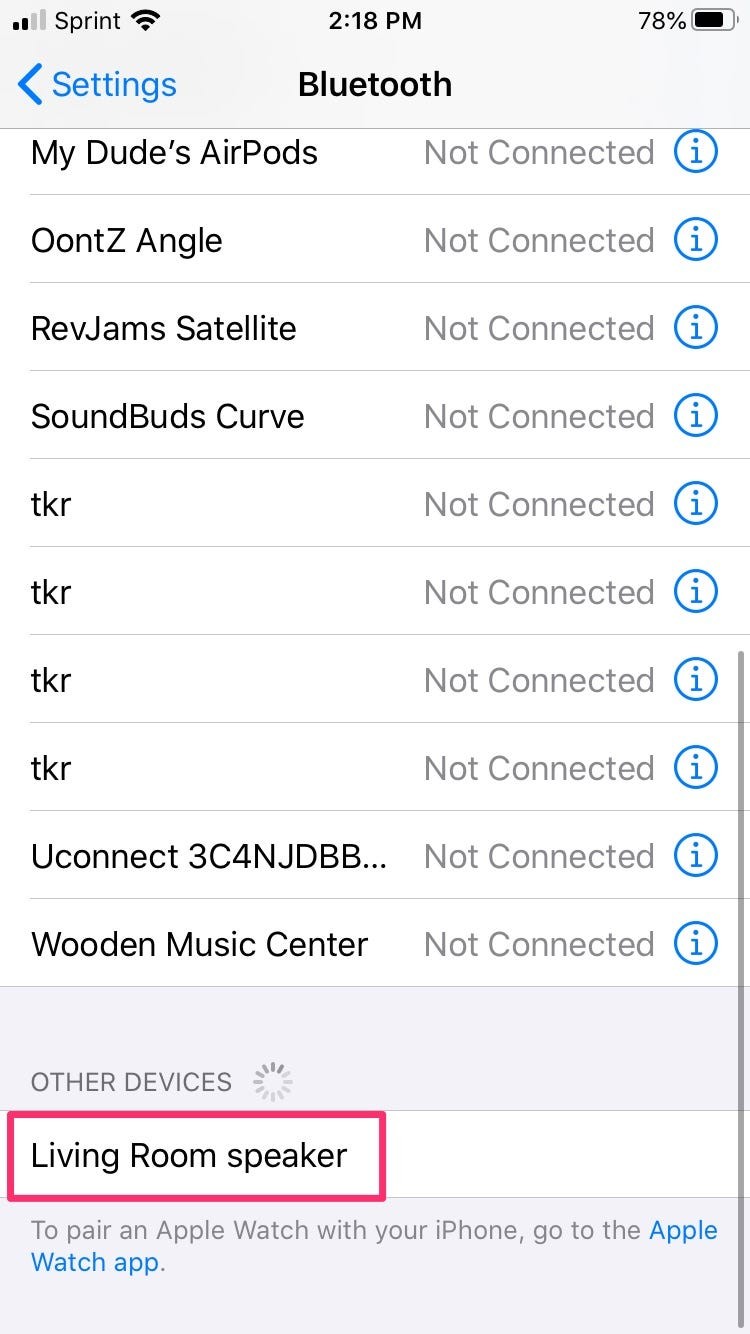View details of RevJams Satellite device

point(695,327)
